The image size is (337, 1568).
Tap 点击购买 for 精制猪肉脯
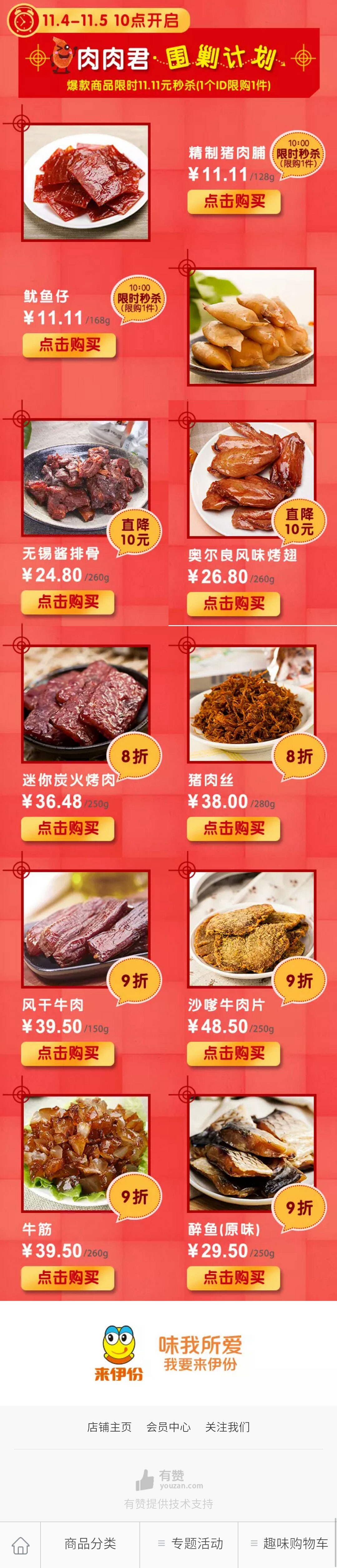tap(234, 202)
